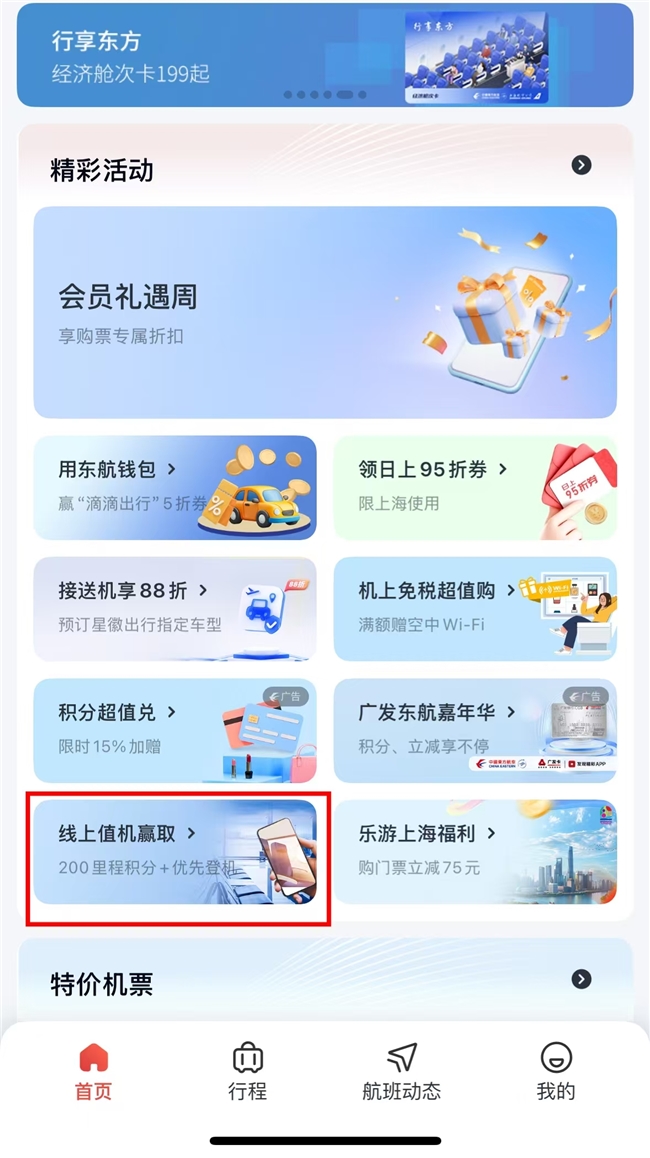View the 机上免税超值购 offer
Screen dimensions: 650x1158
475,609
